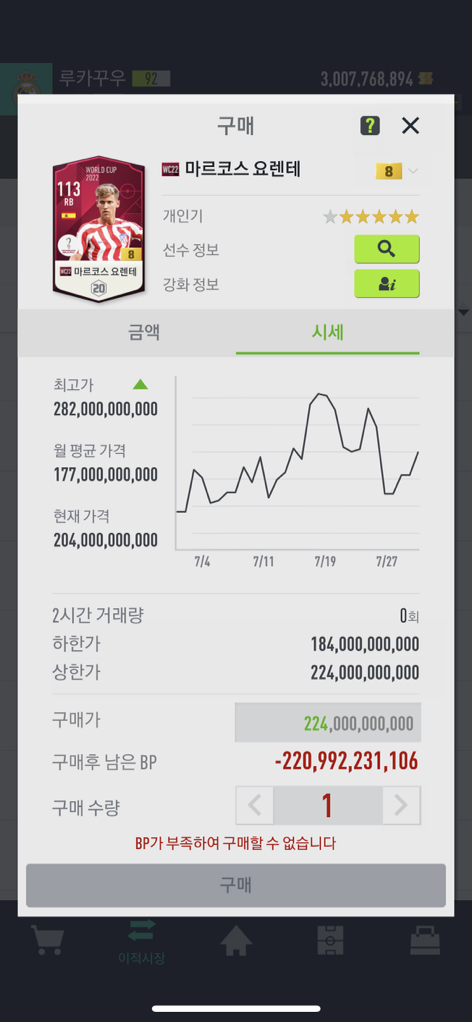Decrease 구매 수량 with left arrow
This screenshot has height=1022, width=472.
[x=255, y=806]
